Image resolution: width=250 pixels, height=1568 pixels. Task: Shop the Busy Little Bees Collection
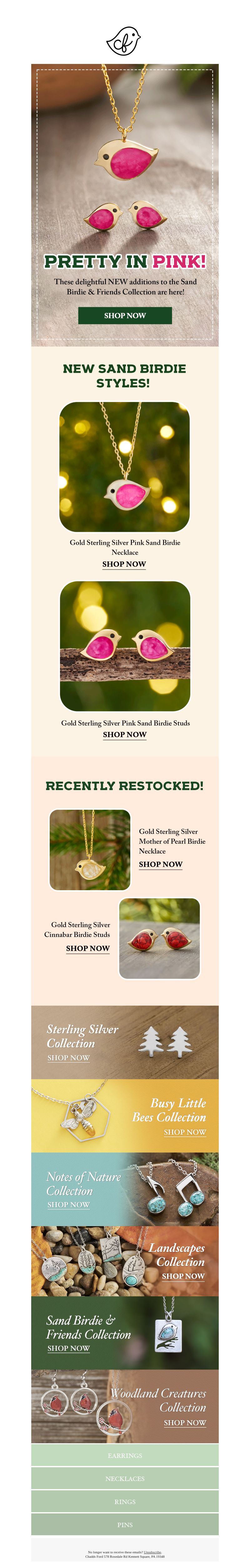(185, 1132)
